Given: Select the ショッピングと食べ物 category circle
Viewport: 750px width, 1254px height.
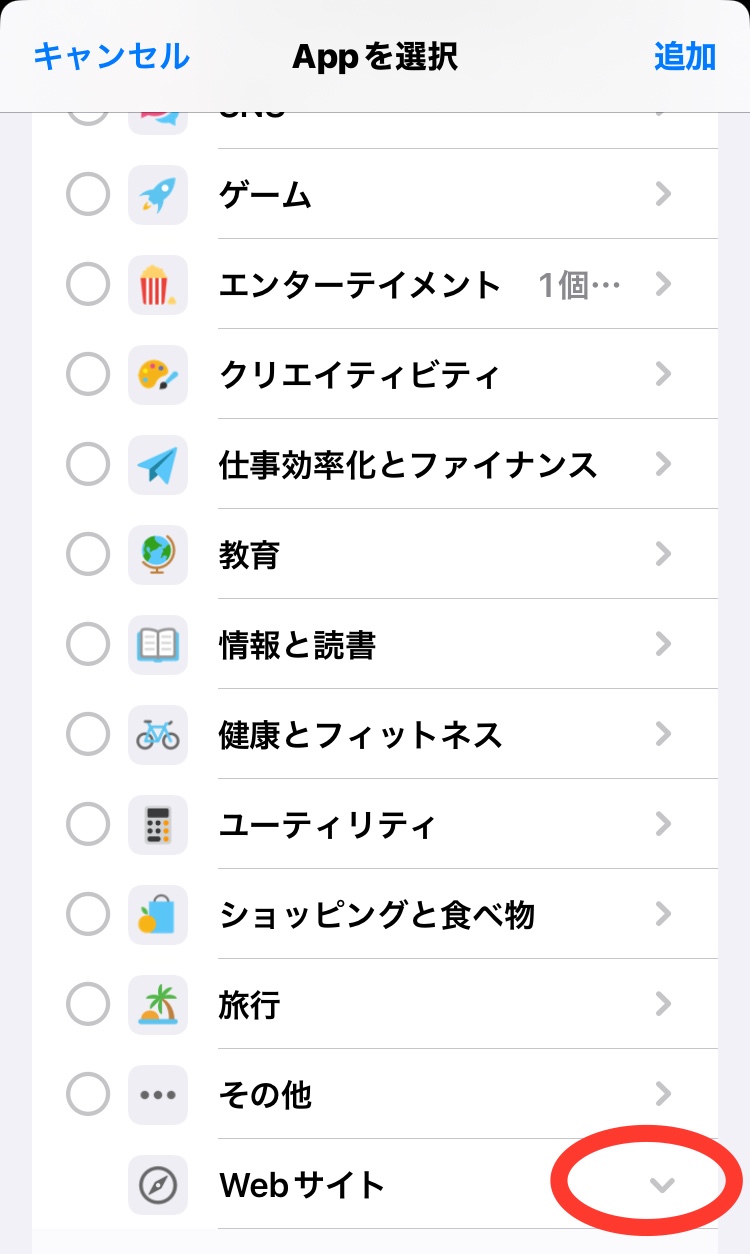Looking at the screenshot, I should [x=88, y=915].
